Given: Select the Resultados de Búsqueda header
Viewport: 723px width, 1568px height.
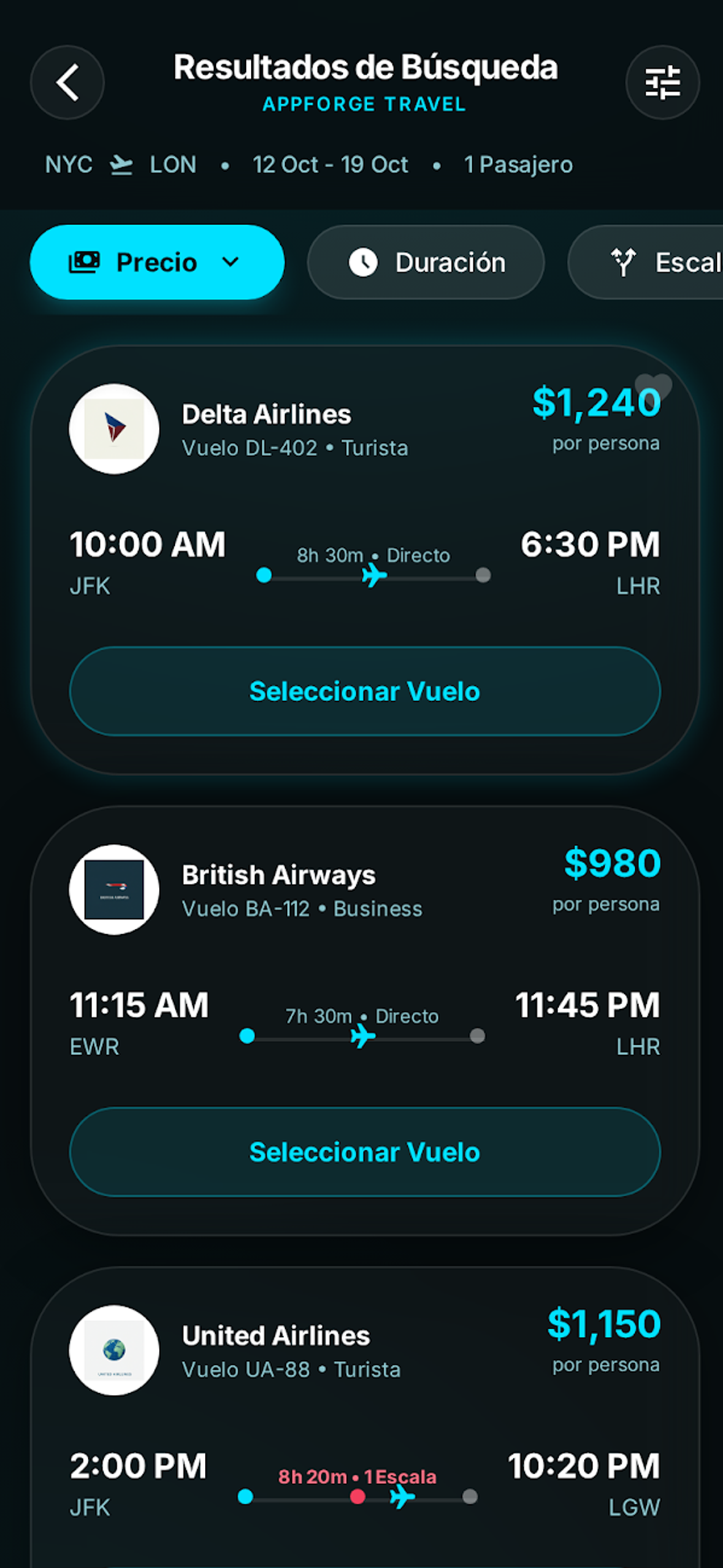Looking at the screenshot, I should click(365, 67).
